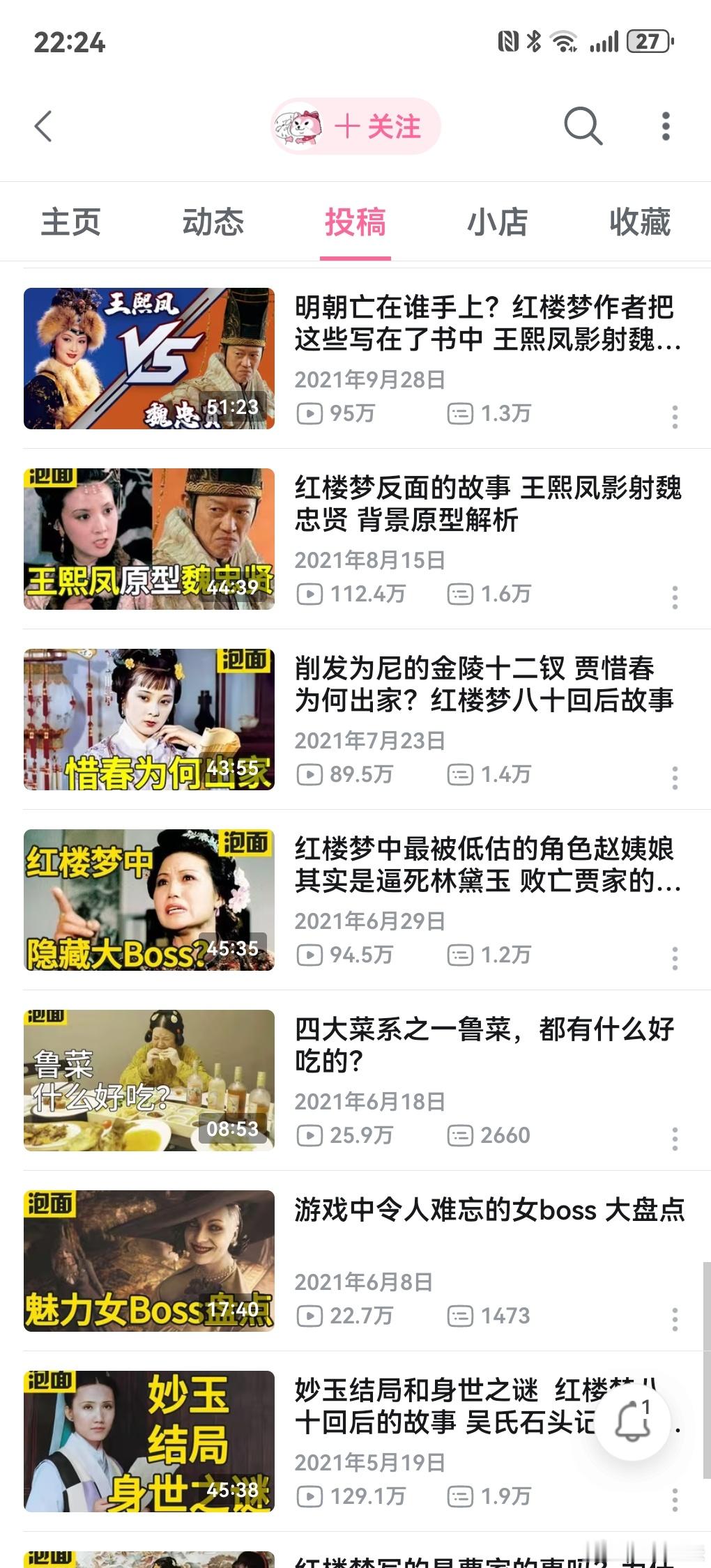Screen dimensions: 711x1568
Task: Open 游戏中令人难忘的女boss 大盘点
Action: 488,1210
